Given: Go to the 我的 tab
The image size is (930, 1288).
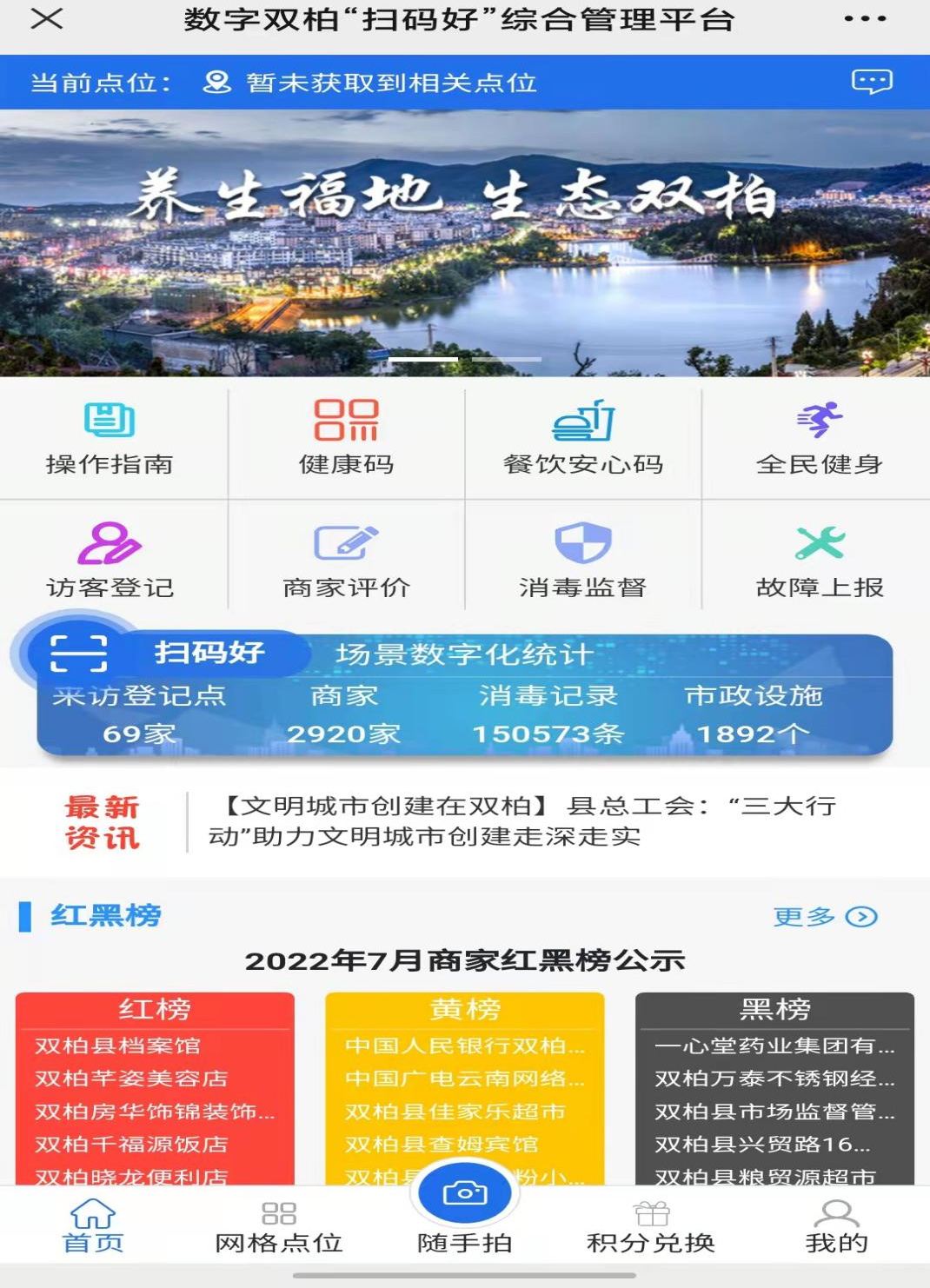Looking at the screenshot, I should point(836,1227).
